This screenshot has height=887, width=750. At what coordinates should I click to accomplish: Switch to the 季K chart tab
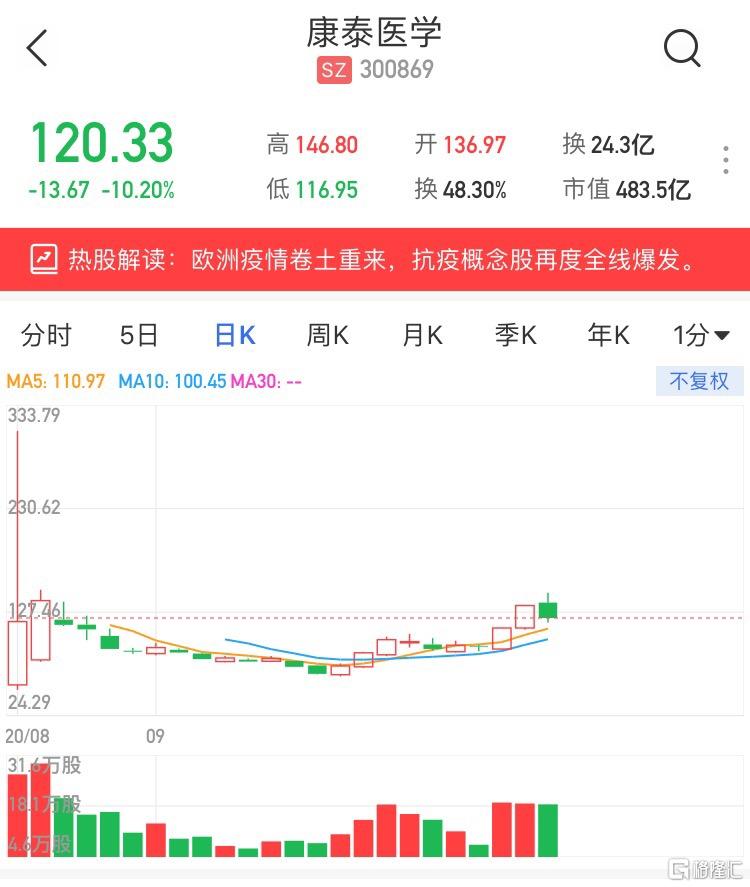[x=515, y=335]
